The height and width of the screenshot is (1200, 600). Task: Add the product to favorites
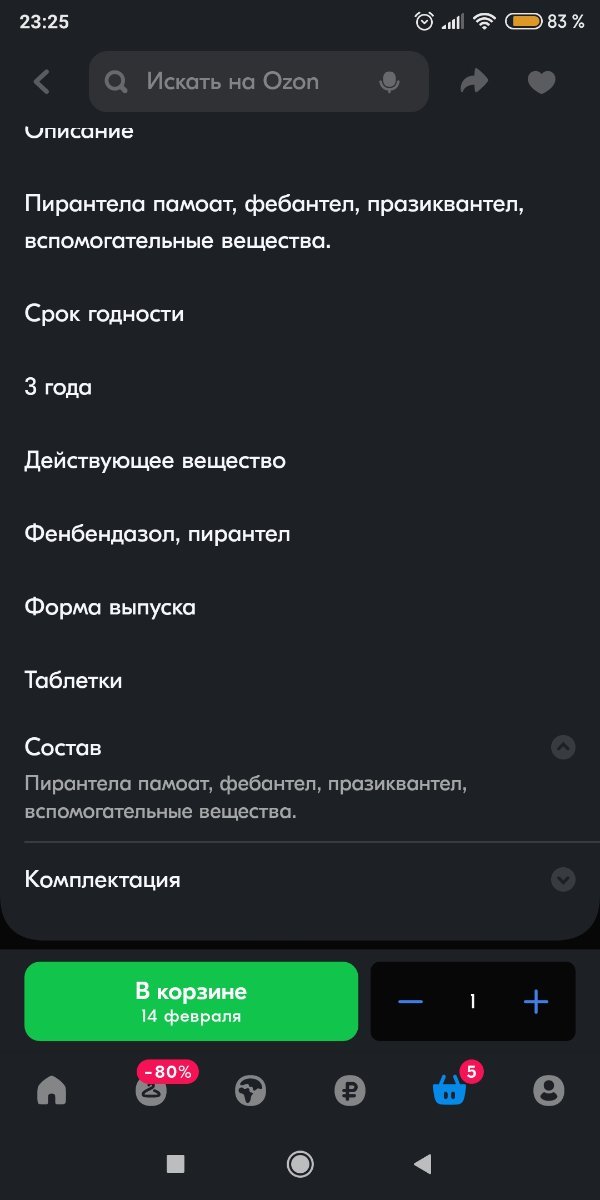tap(541, 82)
